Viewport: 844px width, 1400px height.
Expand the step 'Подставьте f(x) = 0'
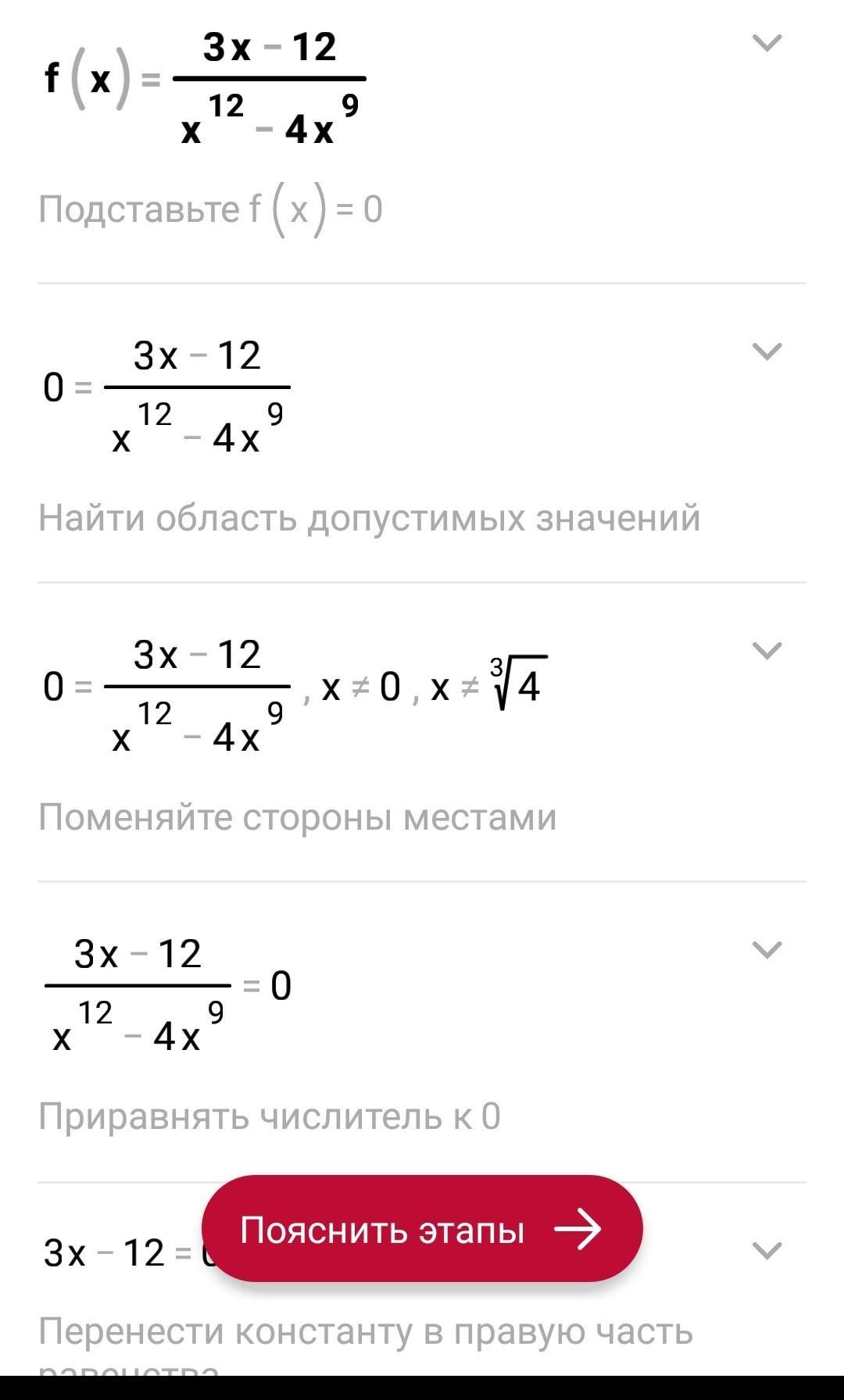click(x=767, y=44)
